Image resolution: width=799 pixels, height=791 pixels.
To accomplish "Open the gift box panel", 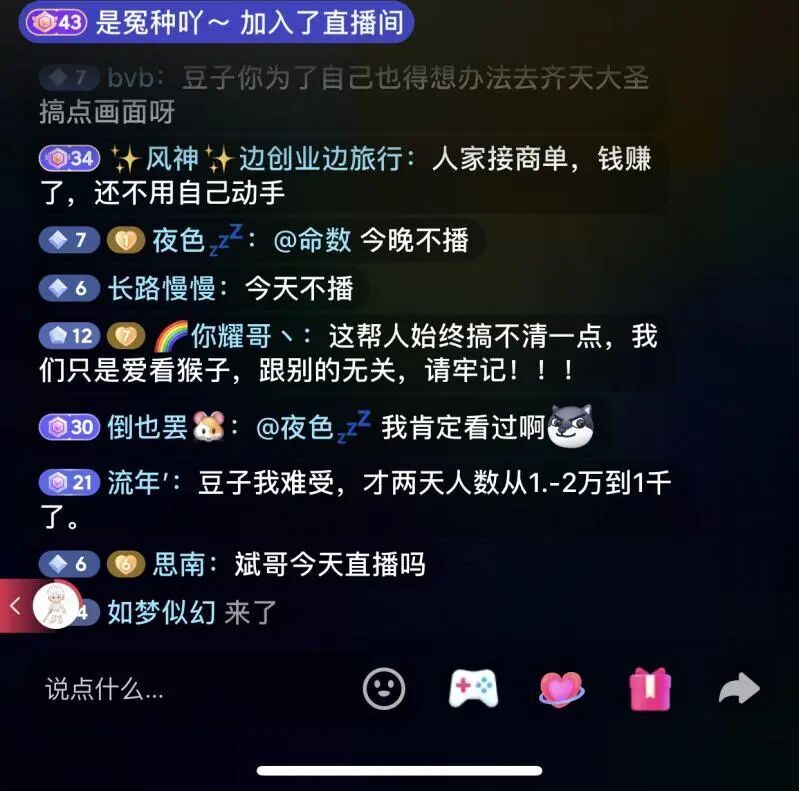I will [x=650, y=688].
